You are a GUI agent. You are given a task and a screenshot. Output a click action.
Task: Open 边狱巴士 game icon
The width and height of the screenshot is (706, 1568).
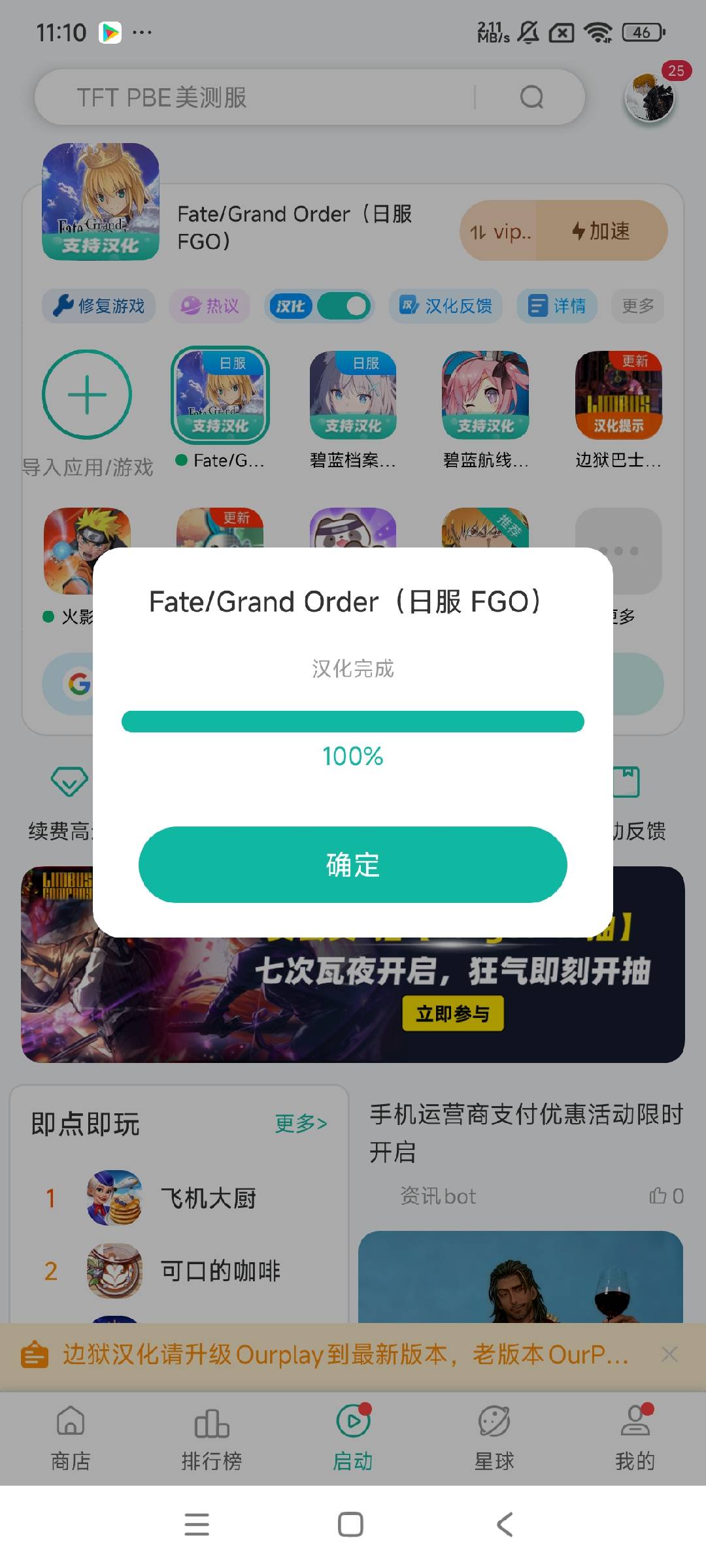point(618,396)
